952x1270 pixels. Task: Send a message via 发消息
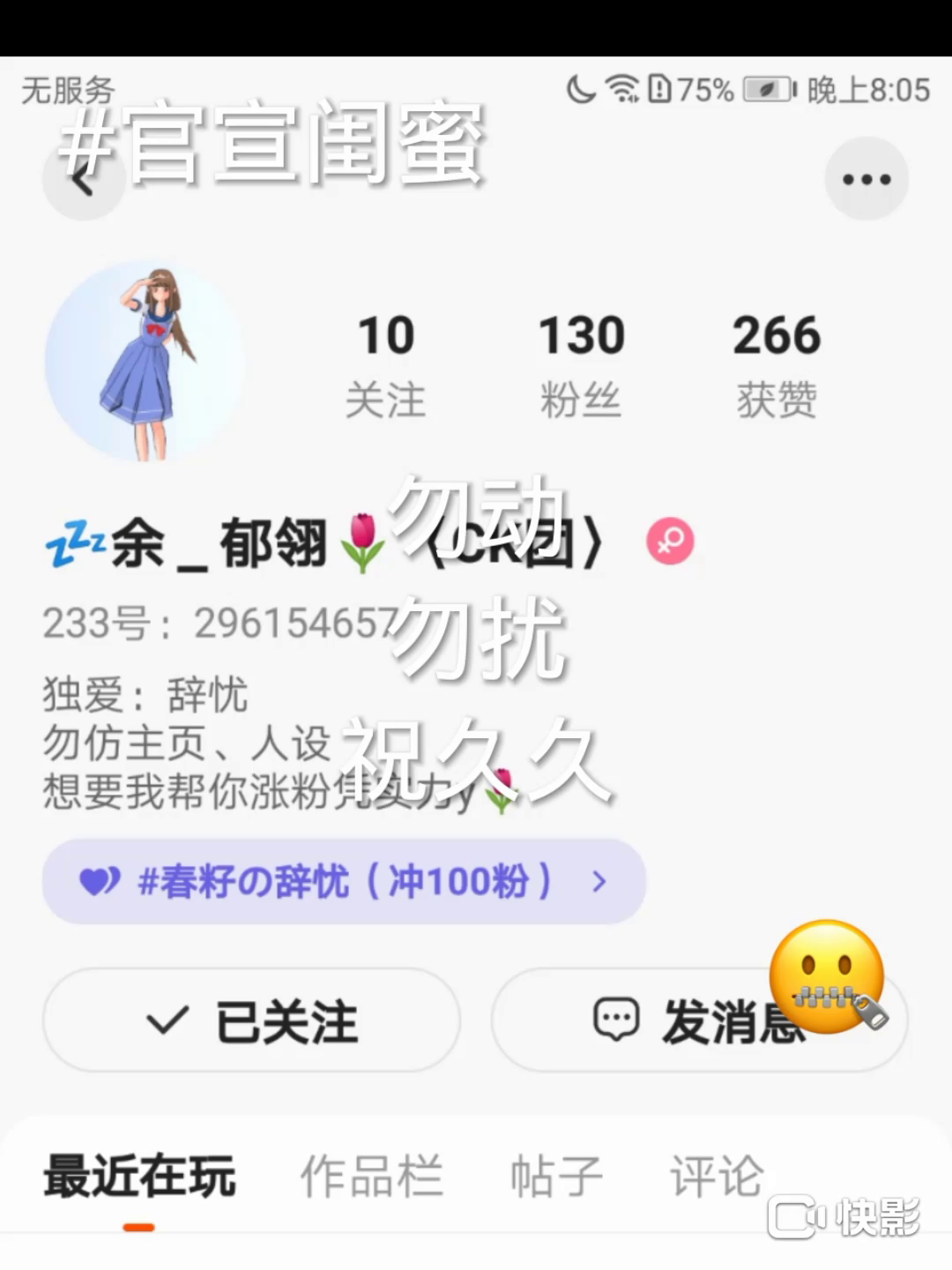(698, 1020)
